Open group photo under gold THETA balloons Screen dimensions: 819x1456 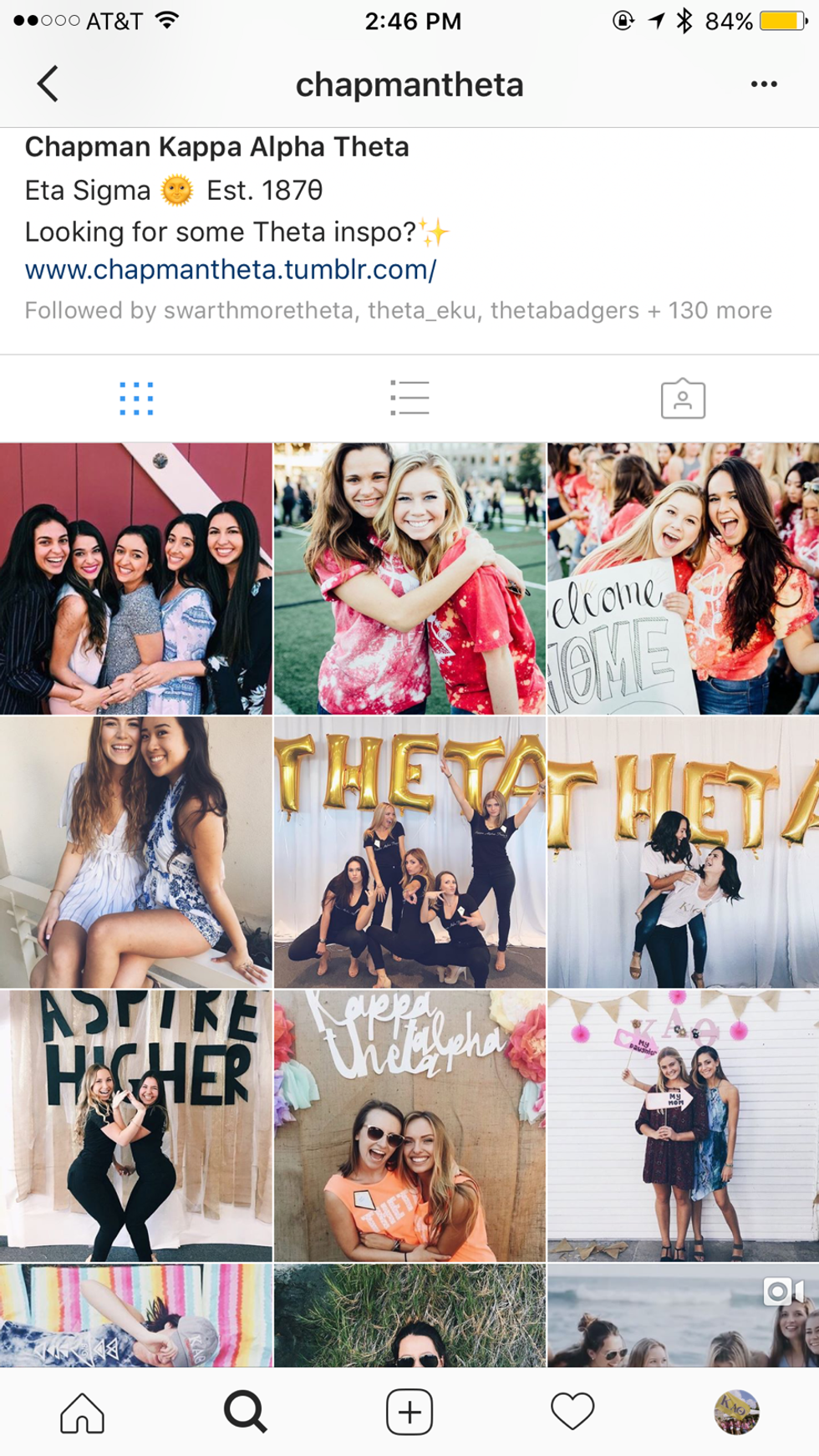coord(409,852)
